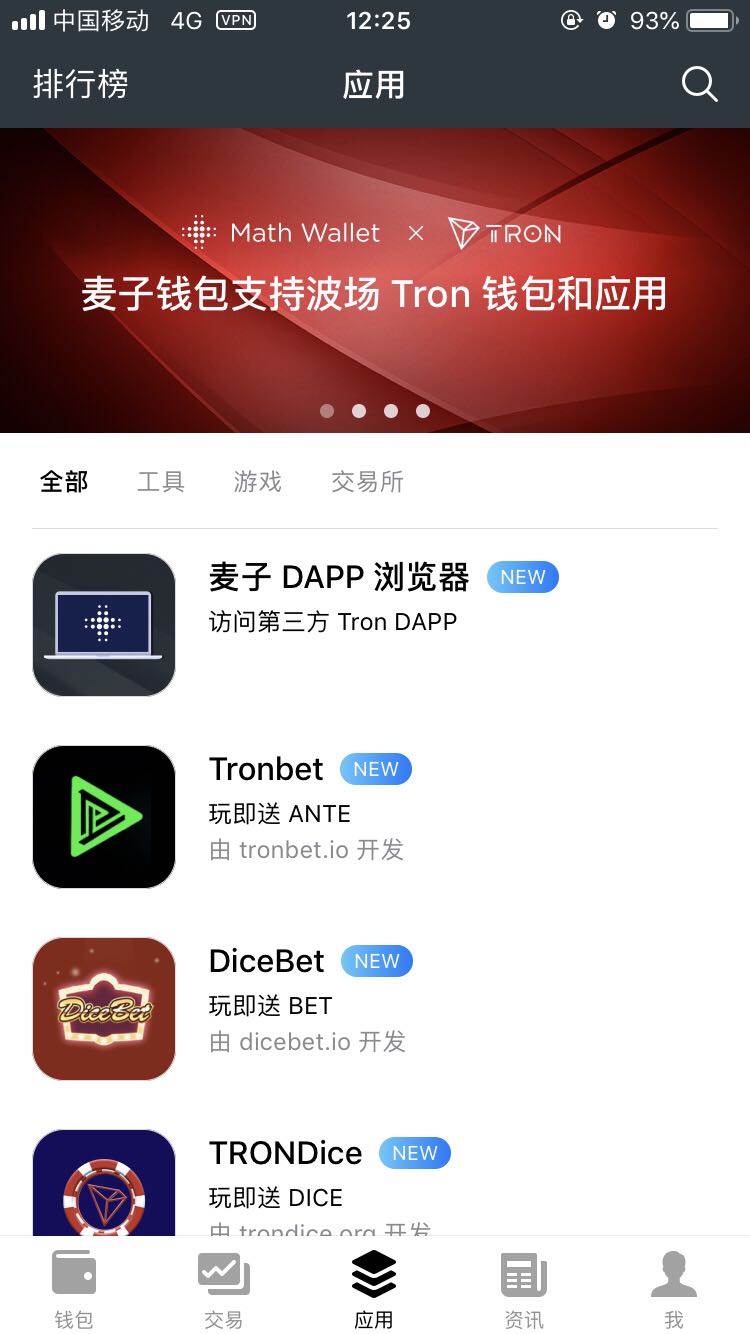Screen dimensions: 750x1334
Task: Switch to the 交易所 category tab
Action: [x=367, y=482]
